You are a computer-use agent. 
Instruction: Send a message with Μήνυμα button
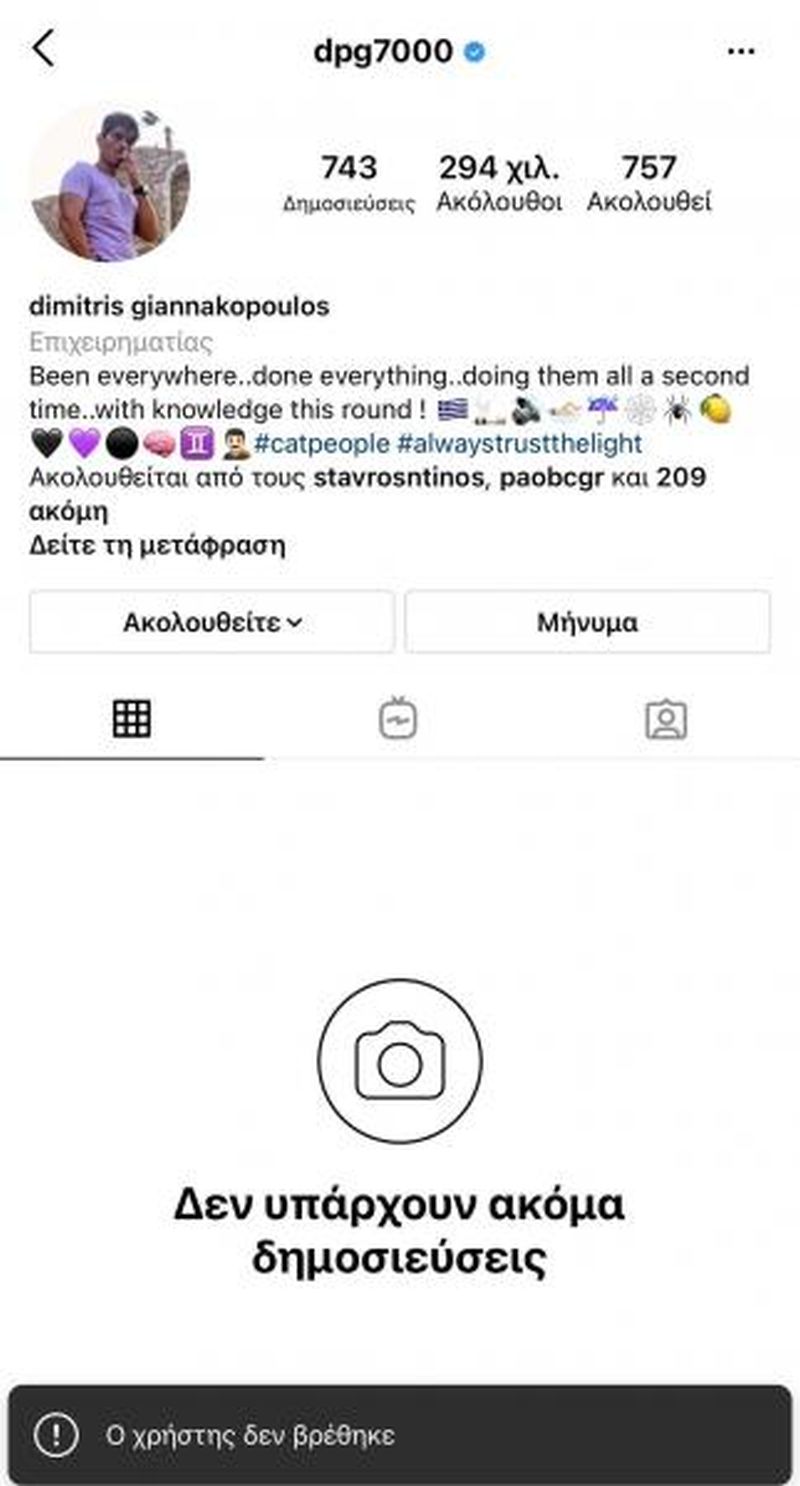(587, 623)
